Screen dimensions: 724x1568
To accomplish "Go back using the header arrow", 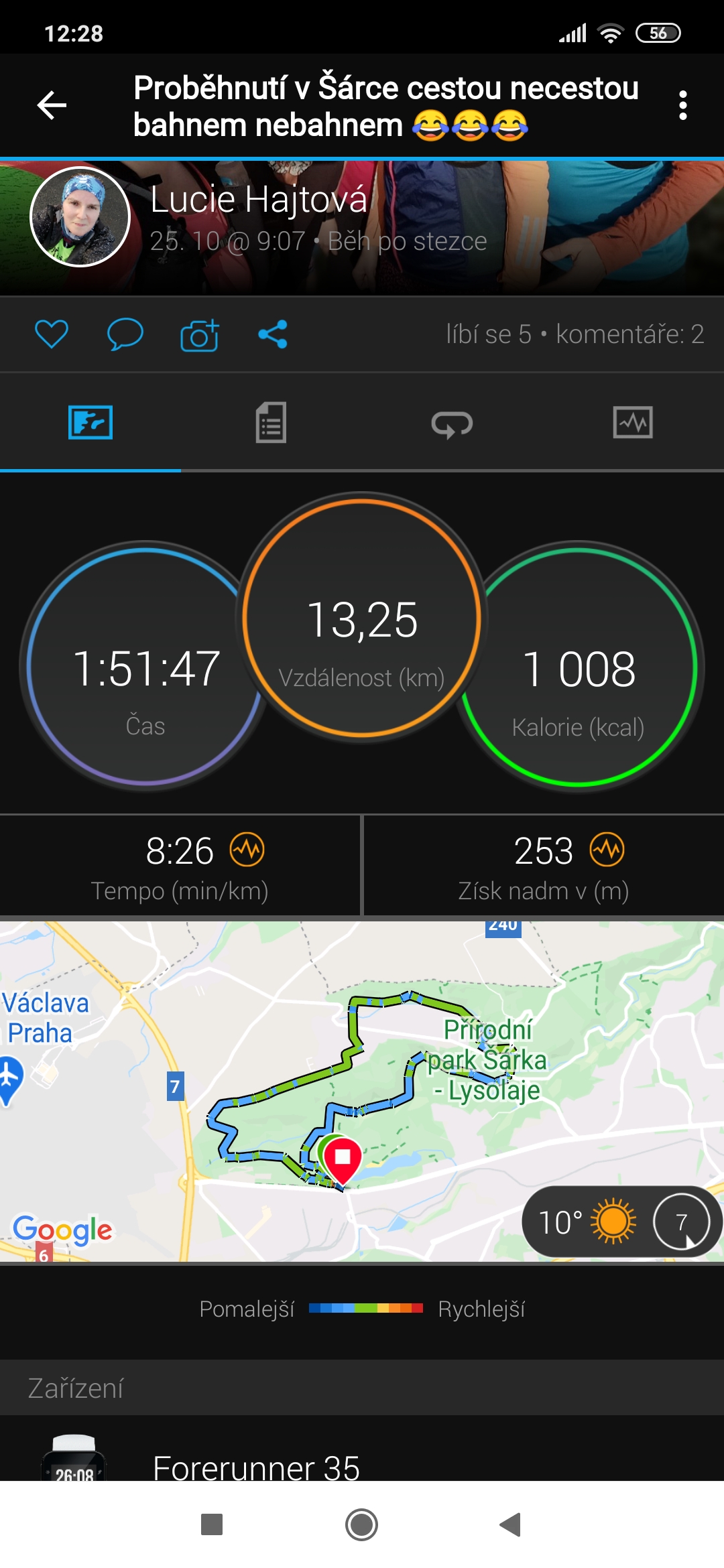I will 52,105.
